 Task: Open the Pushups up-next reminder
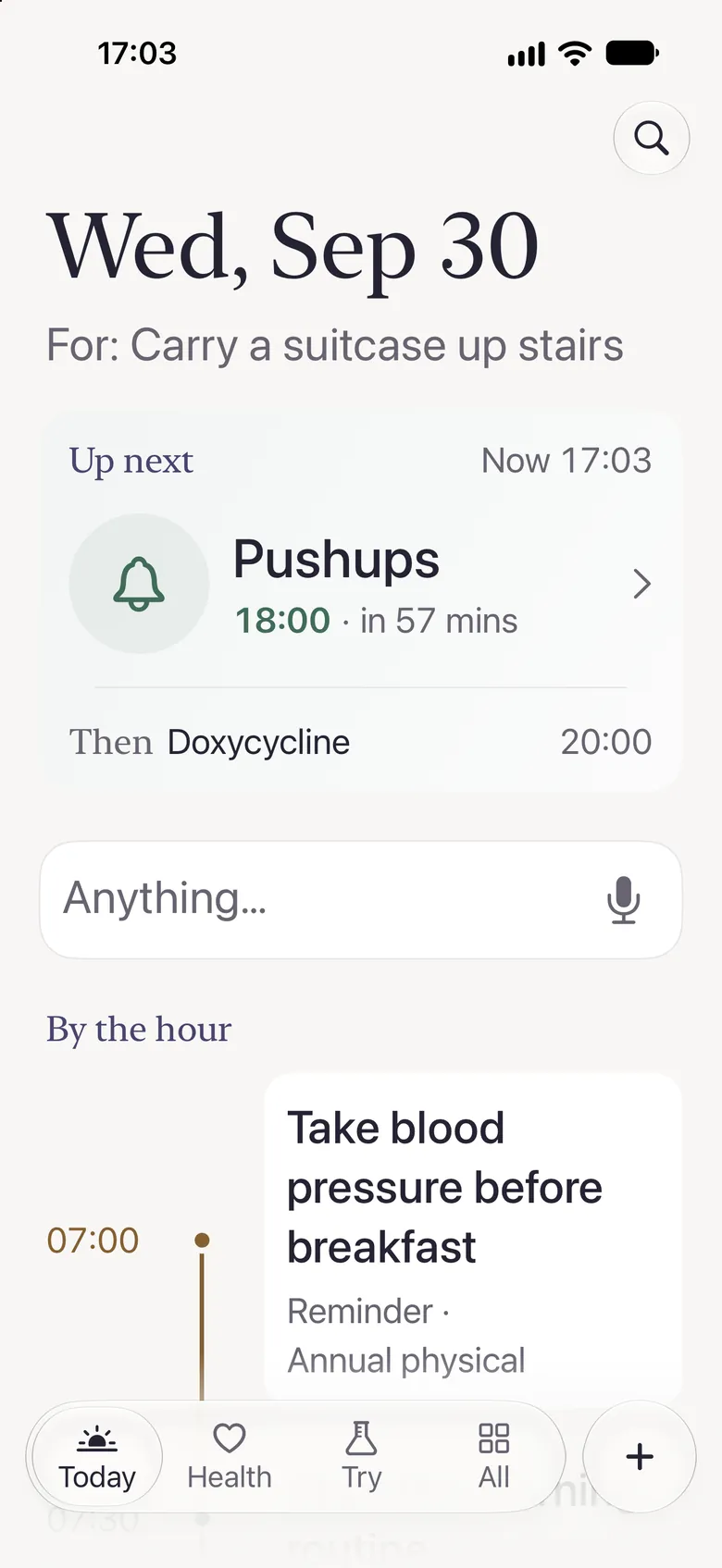tap(361, 585)
